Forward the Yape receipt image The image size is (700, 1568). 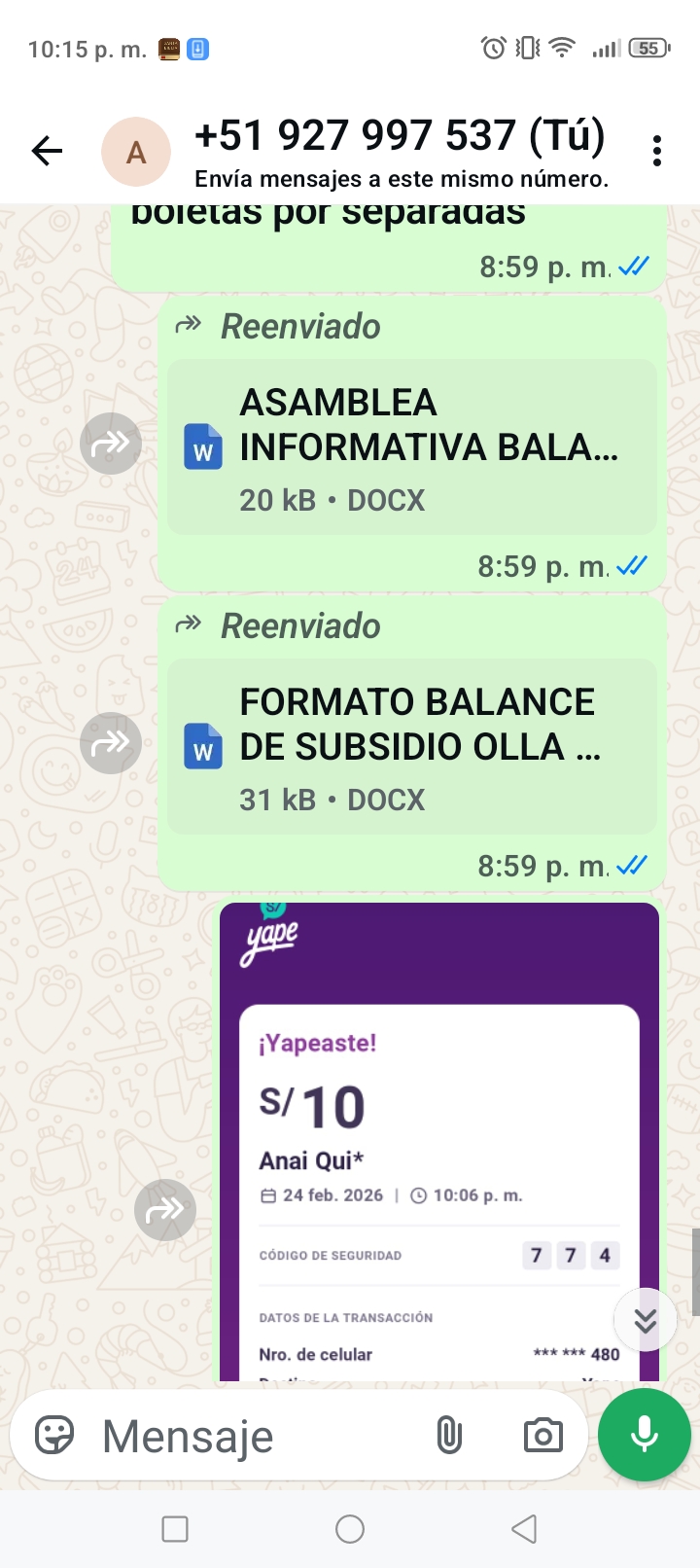point(165,1210)
